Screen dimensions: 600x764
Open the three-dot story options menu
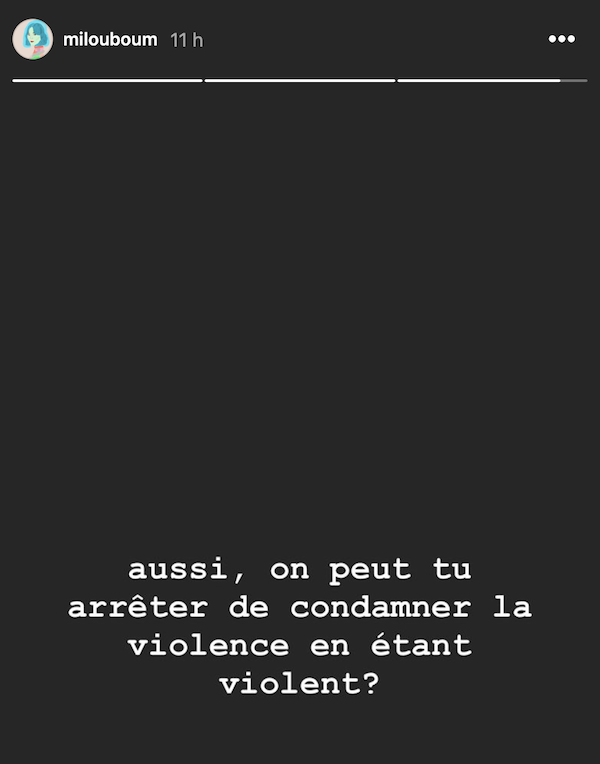[562, 40]
